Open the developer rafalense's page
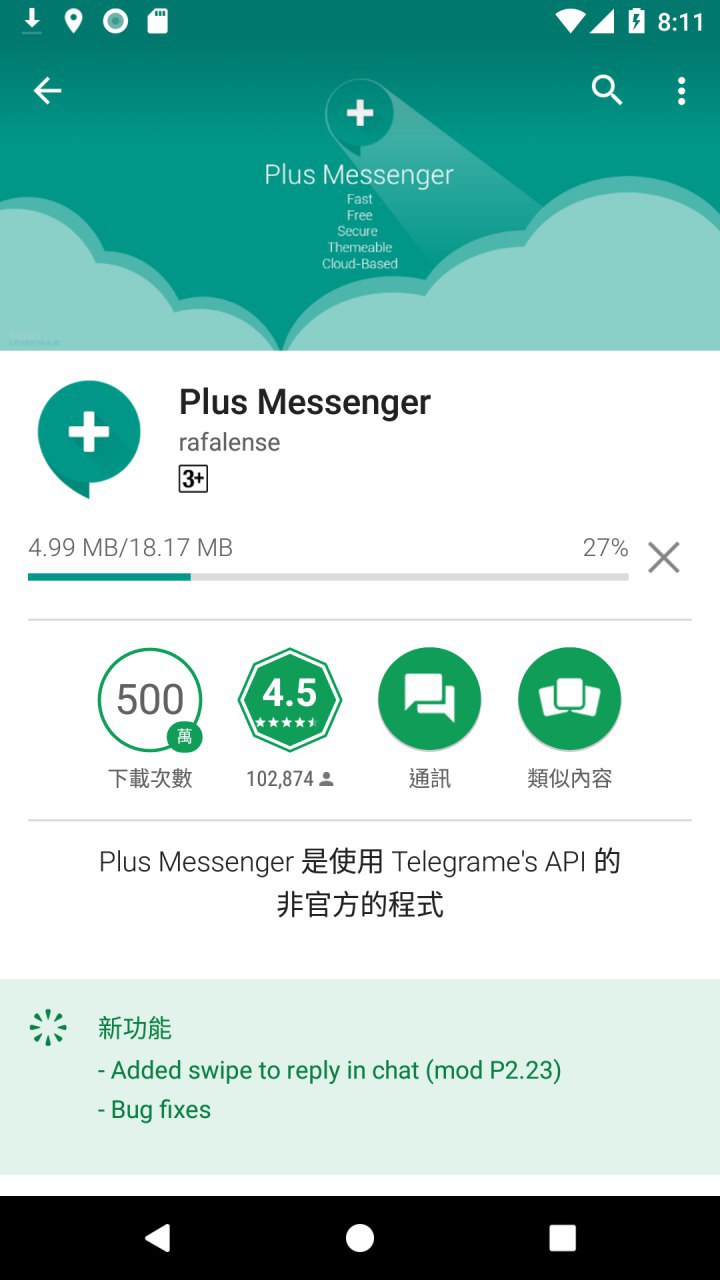 coord(229,442)
